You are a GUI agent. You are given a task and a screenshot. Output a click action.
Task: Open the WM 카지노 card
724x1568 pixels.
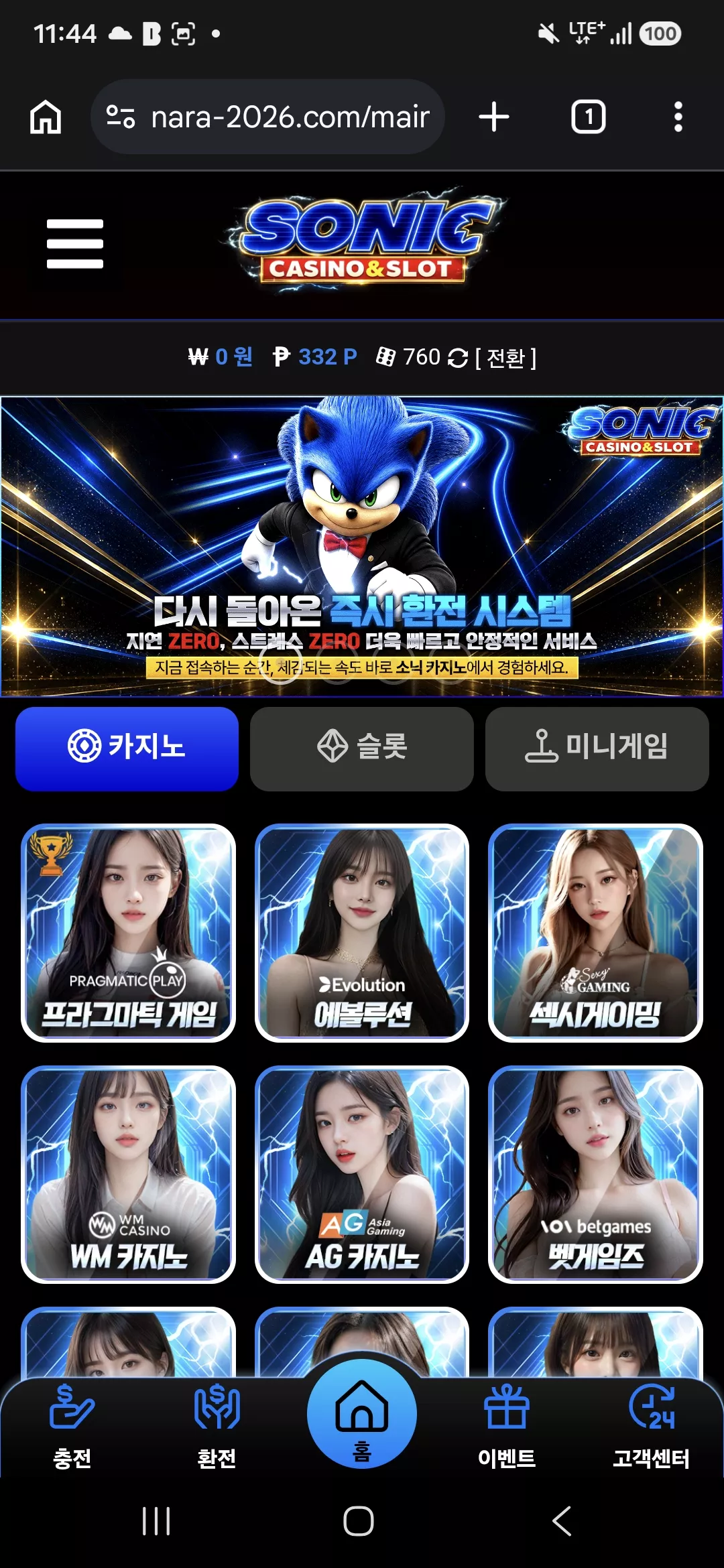[x=129, y=1175]
